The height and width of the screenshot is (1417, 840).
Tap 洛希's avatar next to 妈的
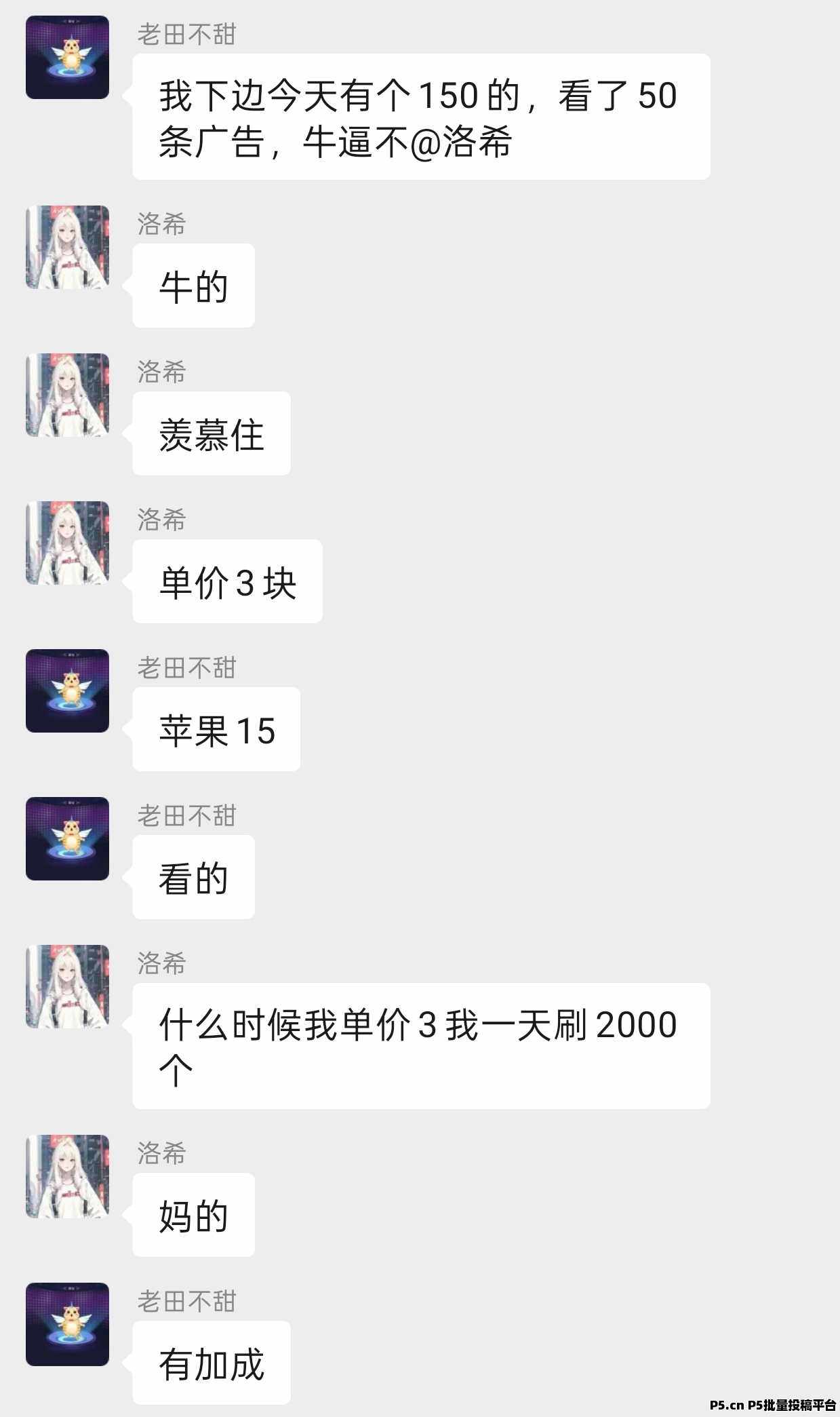pyautogui.click(x=67, y=1176)
